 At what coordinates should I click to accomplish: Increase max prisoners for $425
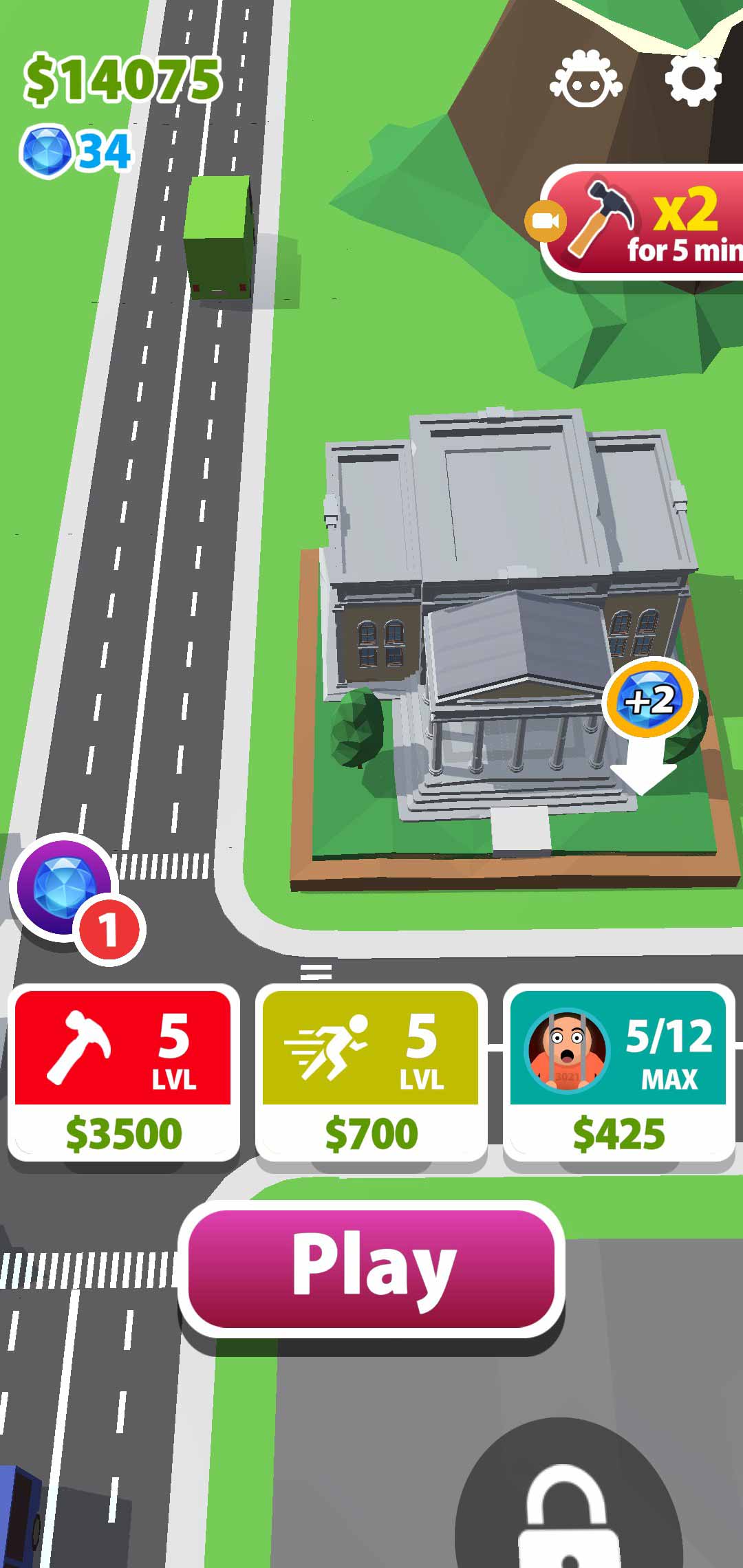tap(618, 1073)
